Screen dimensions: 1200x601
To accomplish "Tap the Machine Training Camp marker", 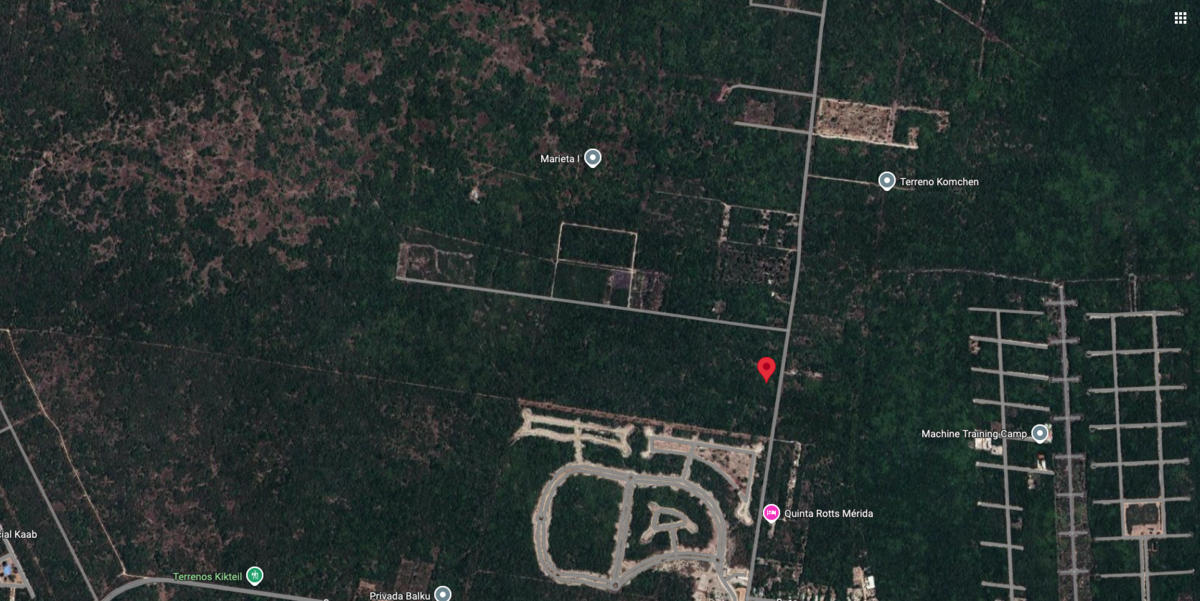I will 1040,433.
